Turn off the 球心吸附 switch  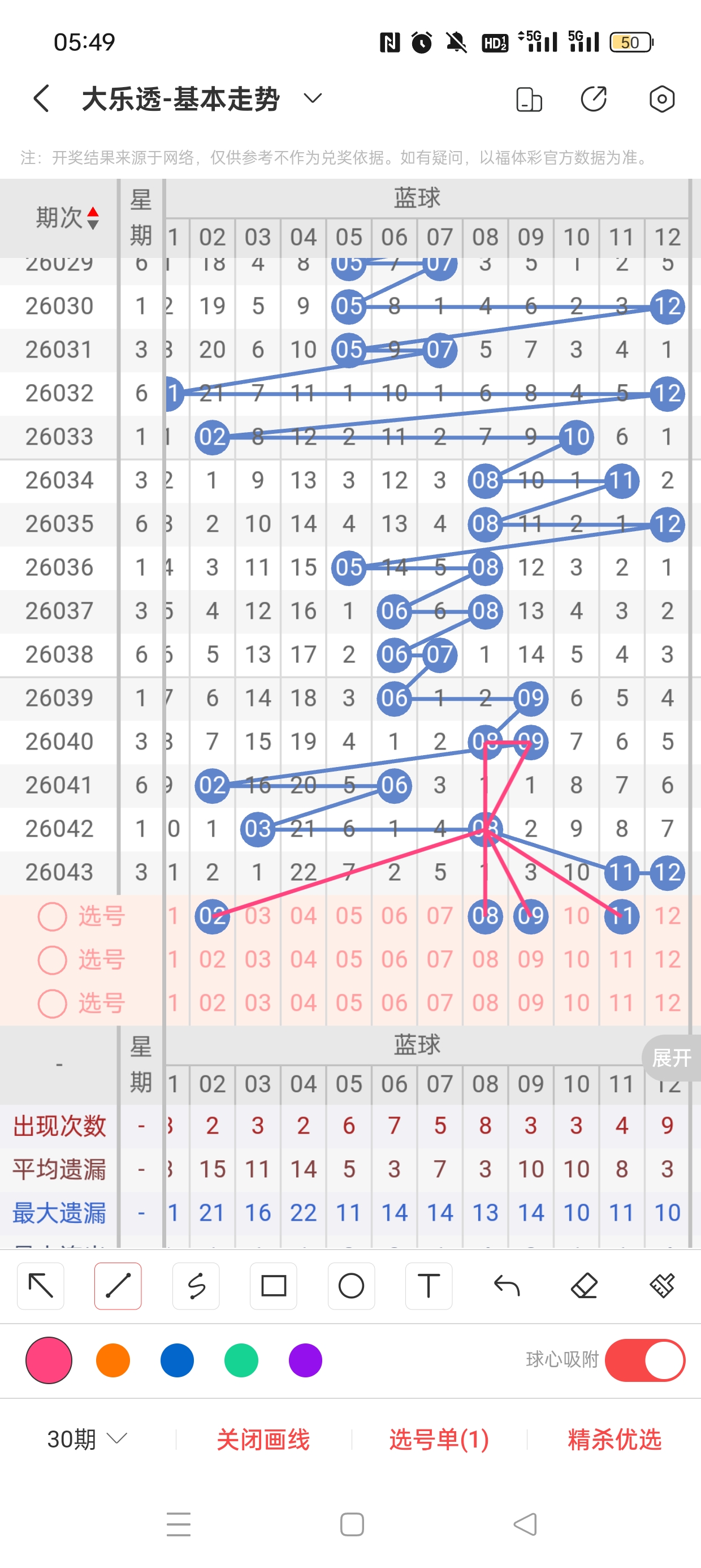point(644,1360)
